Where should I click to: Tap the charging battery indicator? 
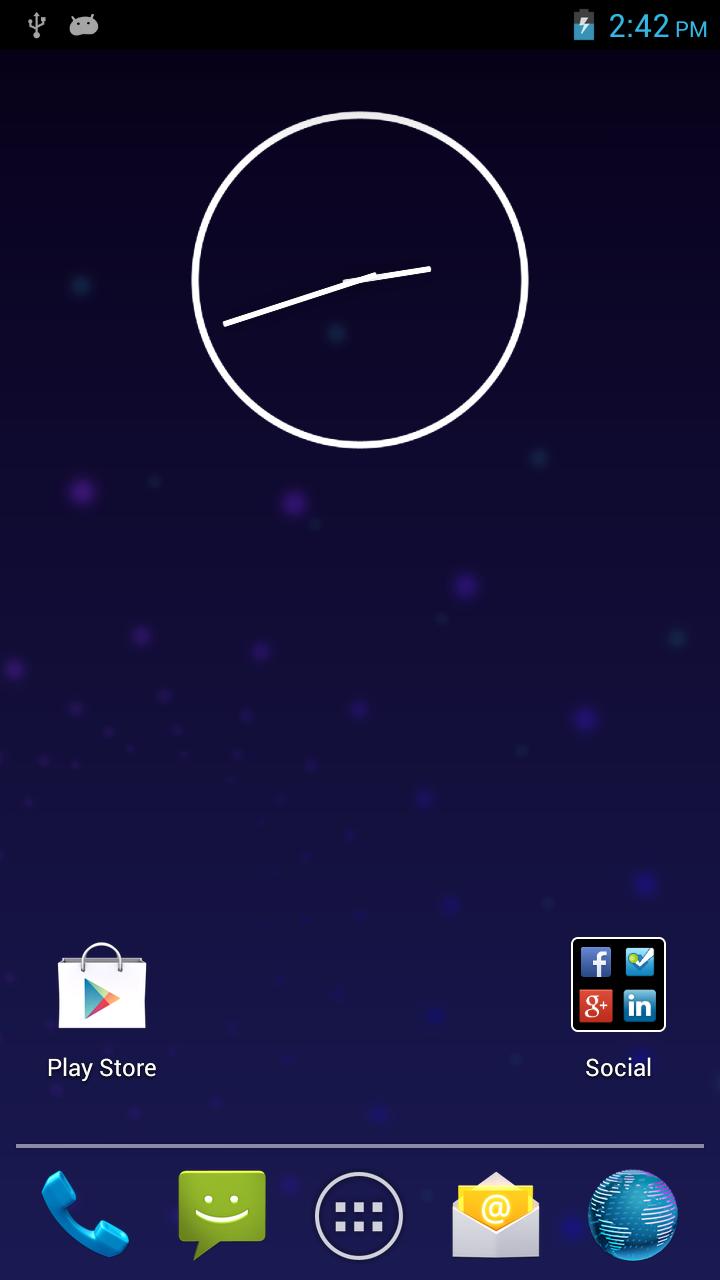[583, 25]
